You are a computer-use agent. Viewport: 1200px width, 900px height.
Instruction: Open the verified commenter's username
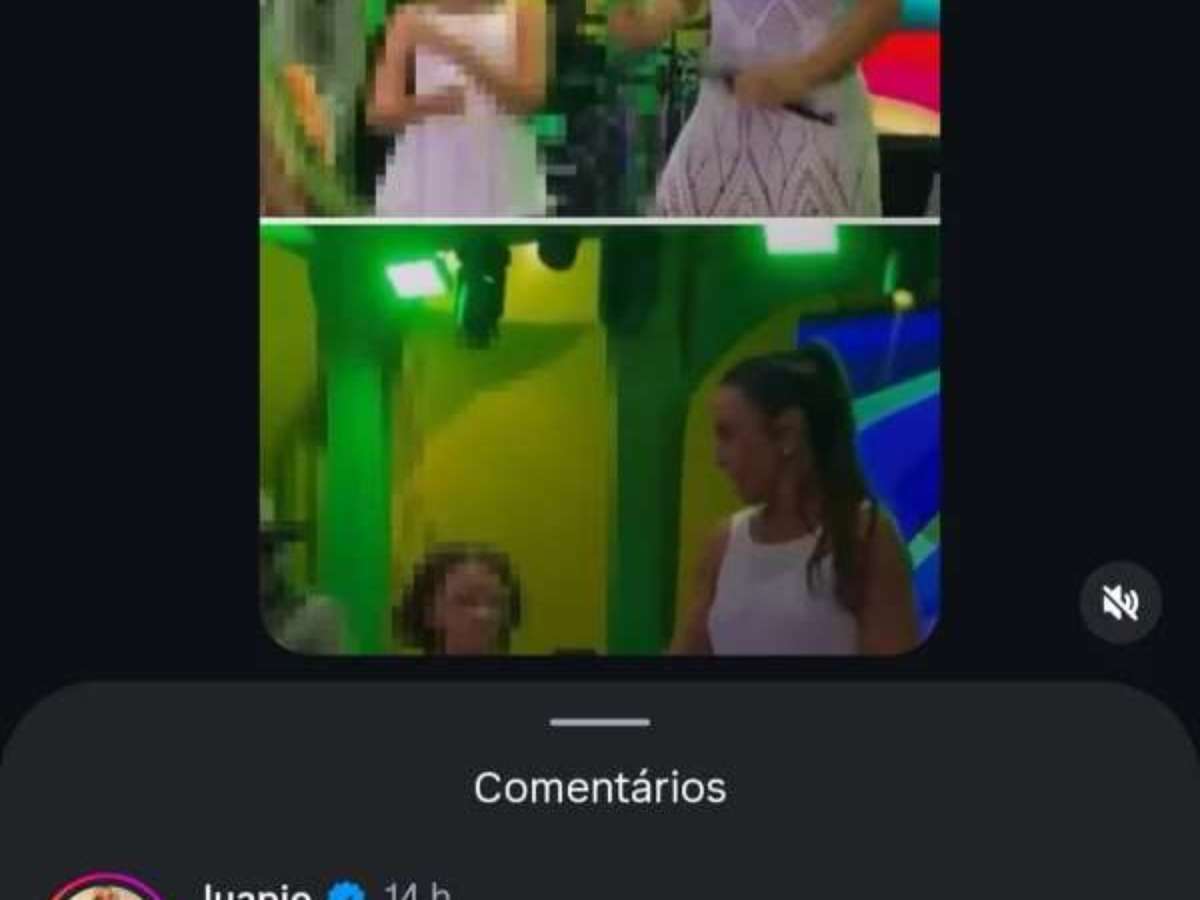(x=256, y=892)
